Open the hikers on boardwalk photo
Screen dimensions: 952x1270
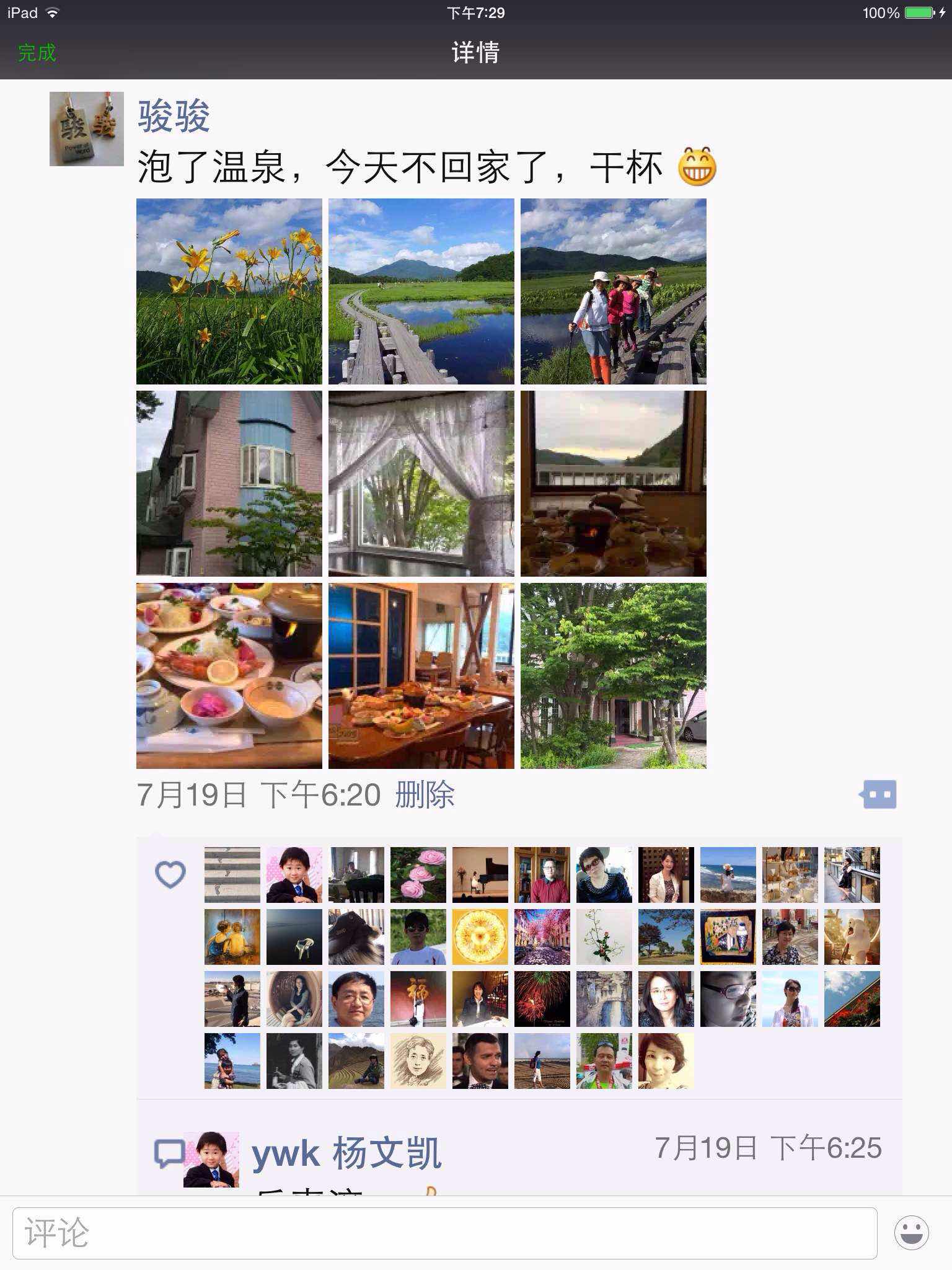pyautogui.click(x=614, y=291)
